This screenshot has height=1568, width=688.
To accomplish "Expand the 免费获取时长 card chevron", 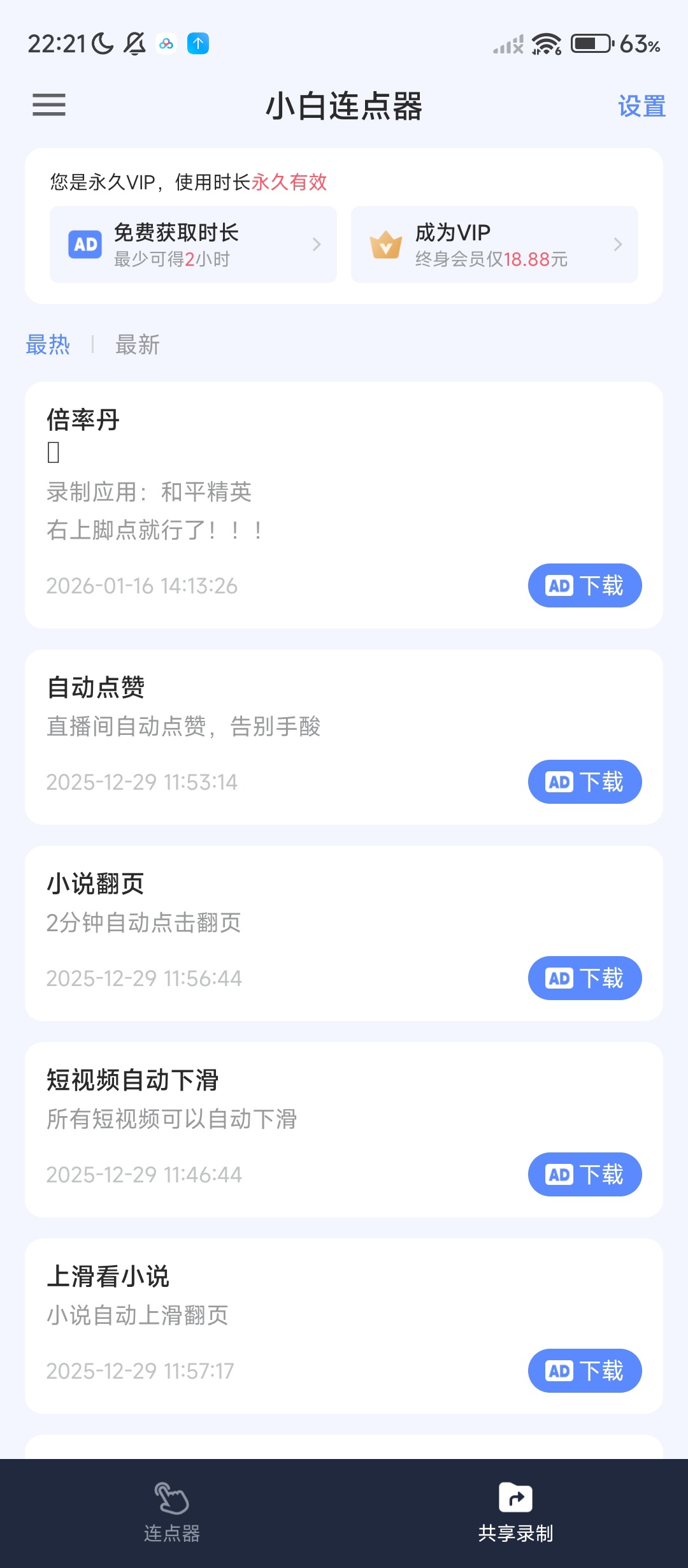I will pyautogui.click(x=317, y=244).
